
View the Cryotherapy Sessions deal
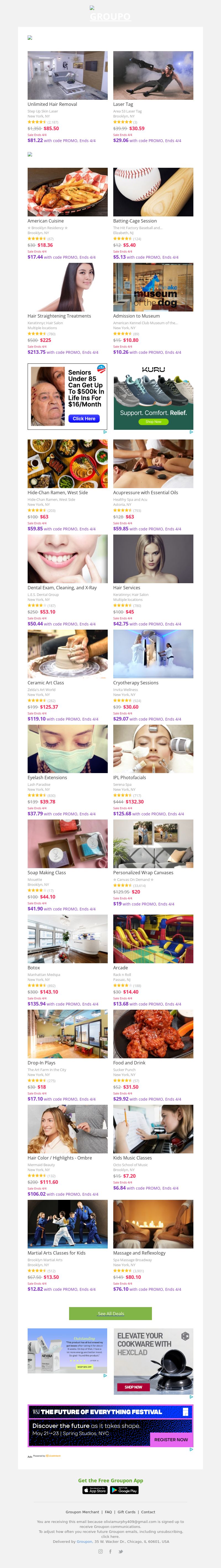point(153,654)
